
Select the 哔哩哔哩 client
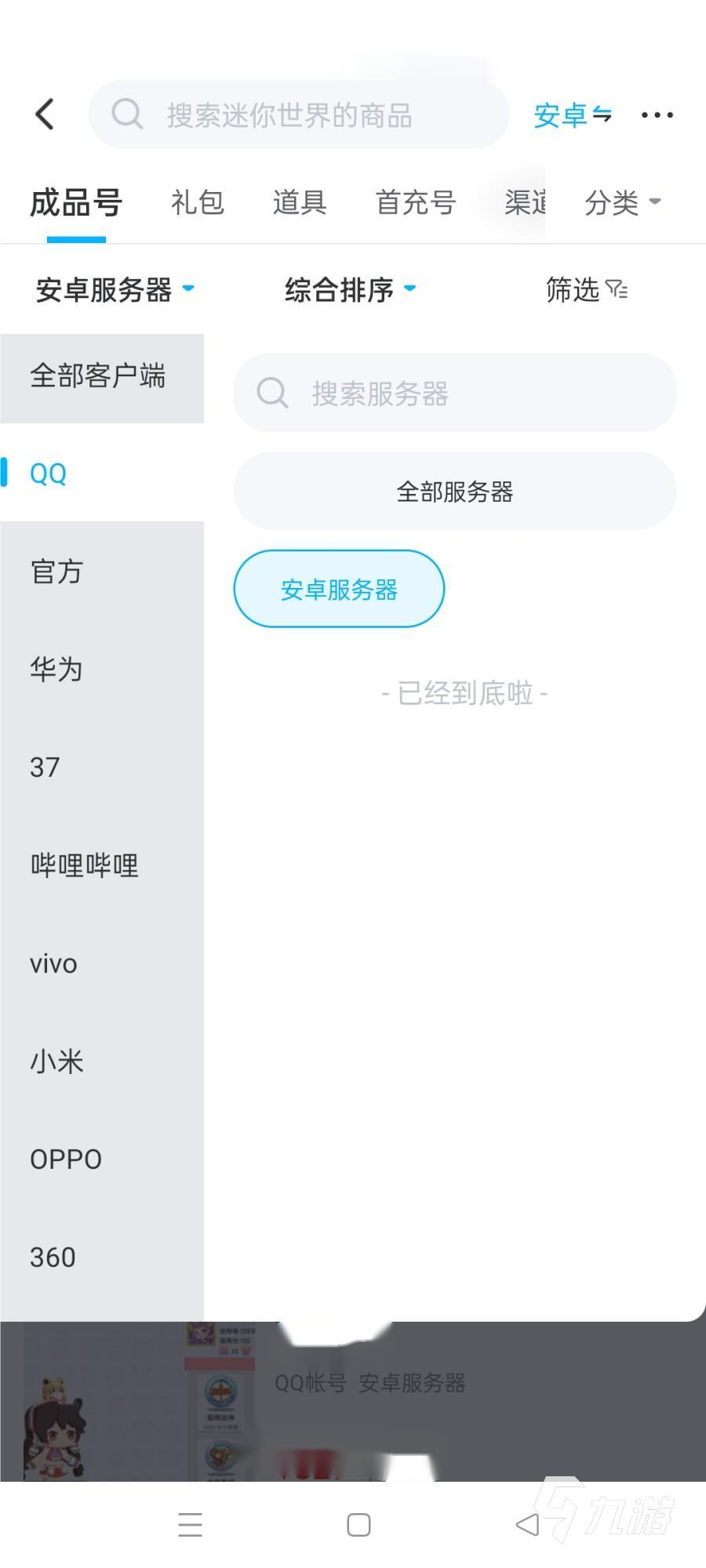coord(85,866)
